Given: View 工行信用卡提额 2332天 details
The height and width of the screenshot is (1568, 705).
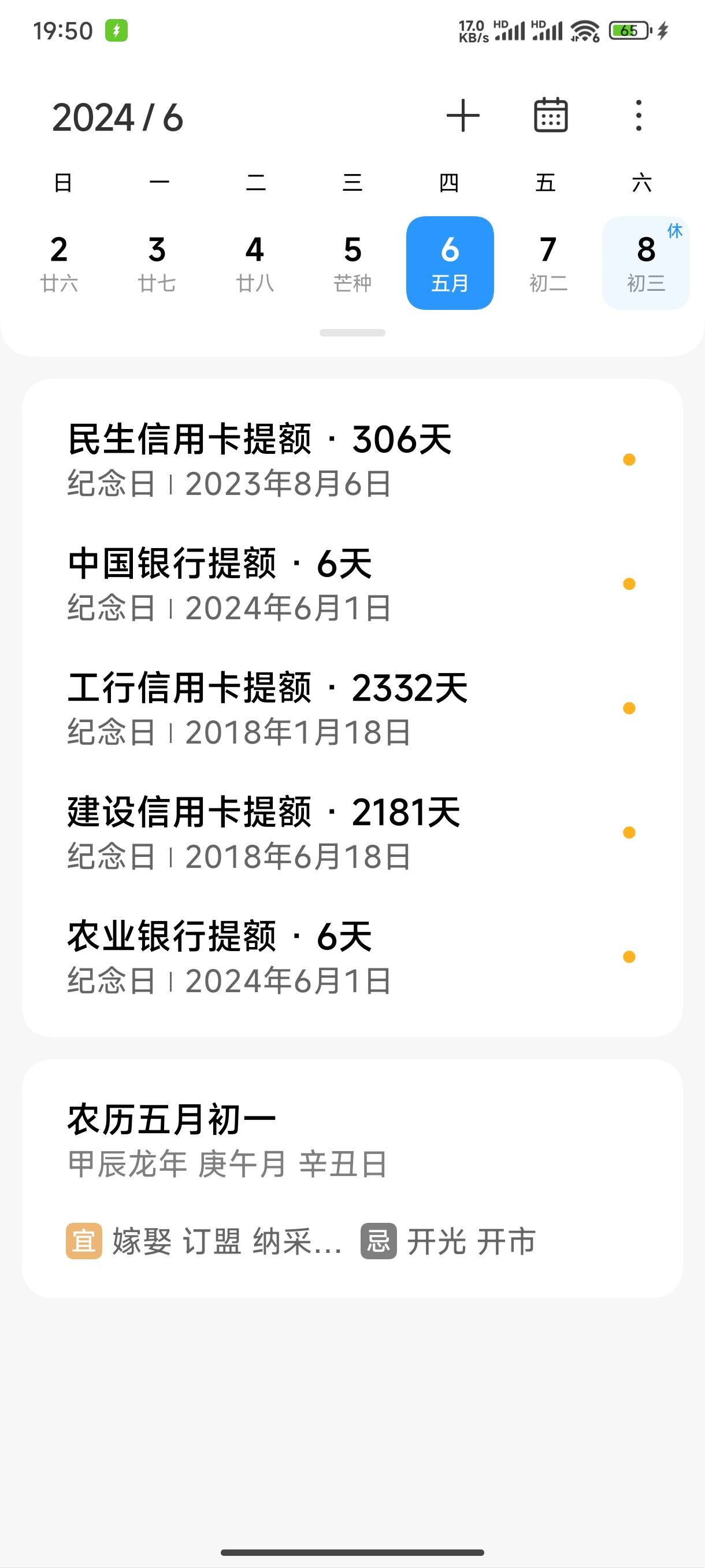Looking at the screenshot, I should [352, 708].
